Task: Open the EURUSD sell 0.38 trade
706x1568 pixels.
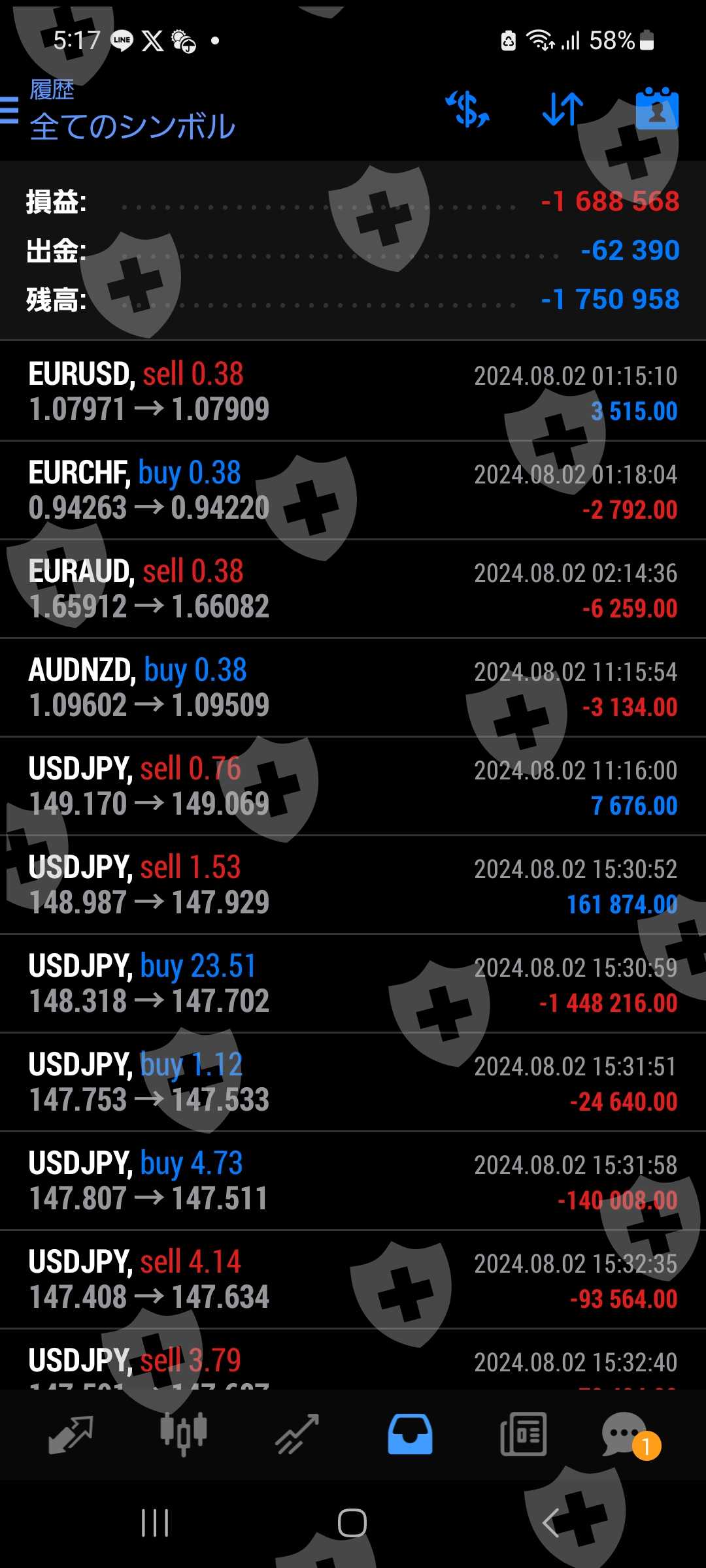Action: 353,391
